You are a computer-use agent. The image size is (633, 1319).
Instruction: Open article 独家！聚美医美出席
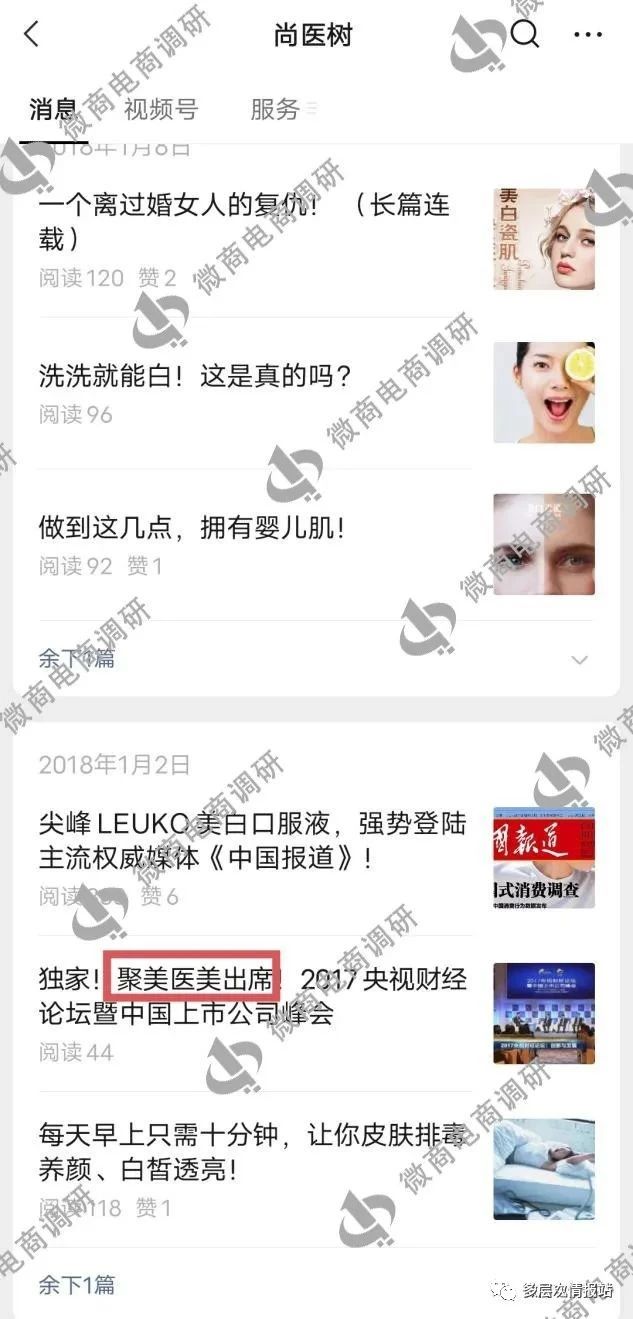pos(252,996)
